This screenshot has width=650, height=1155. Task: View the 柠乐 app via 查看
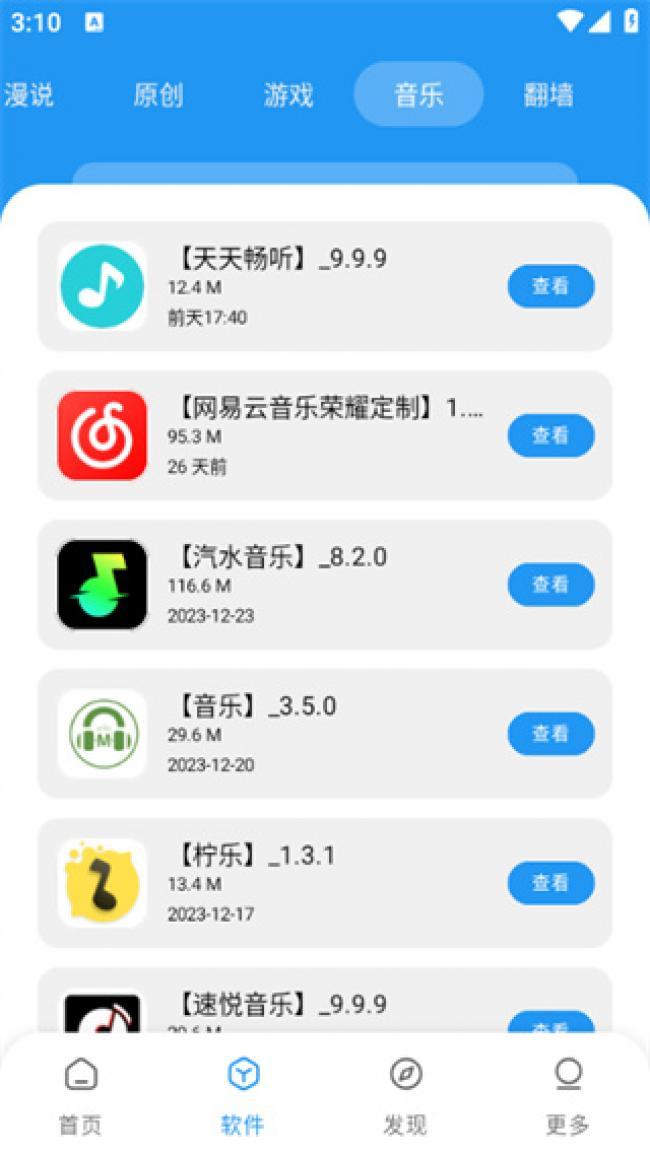[x=550, y=882]
